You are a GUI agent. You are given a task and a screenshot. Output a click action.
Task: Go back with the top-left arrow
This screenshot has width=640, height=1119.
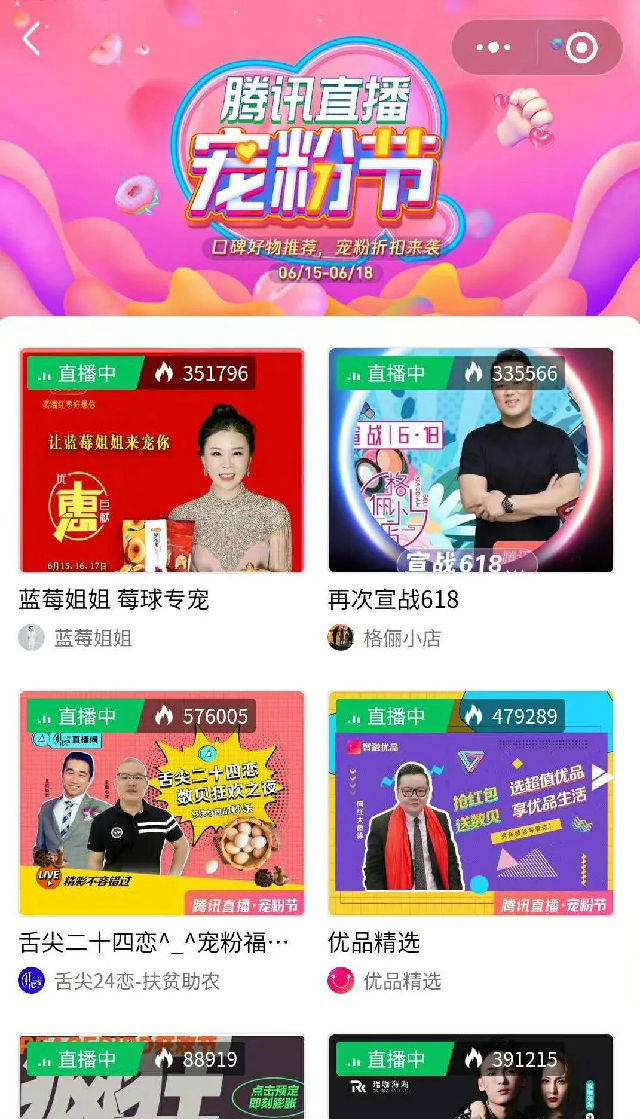click(31, 39)
